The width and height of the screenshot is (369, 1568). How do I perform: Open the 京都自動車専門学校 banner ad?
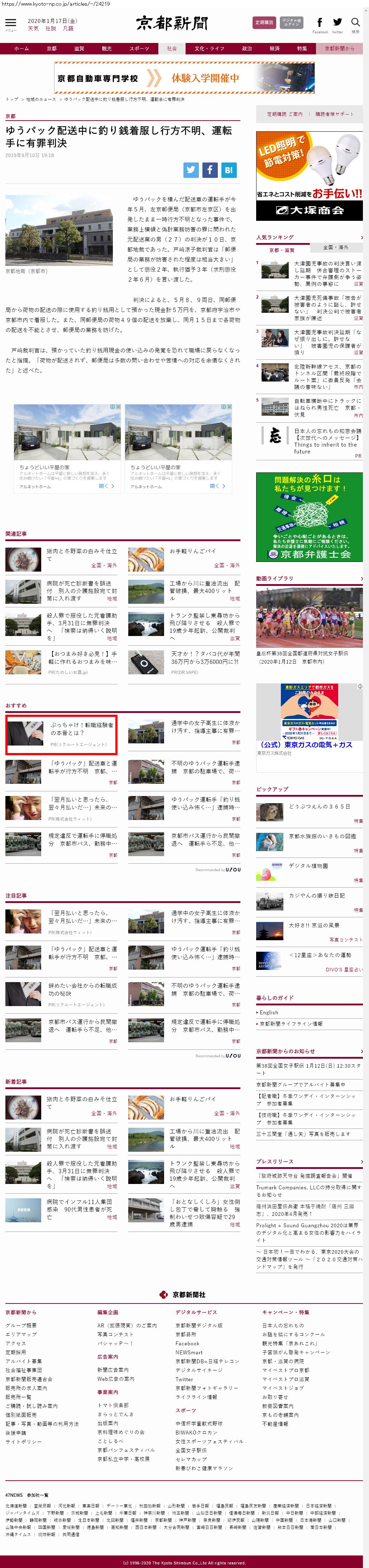coord(184,78)
